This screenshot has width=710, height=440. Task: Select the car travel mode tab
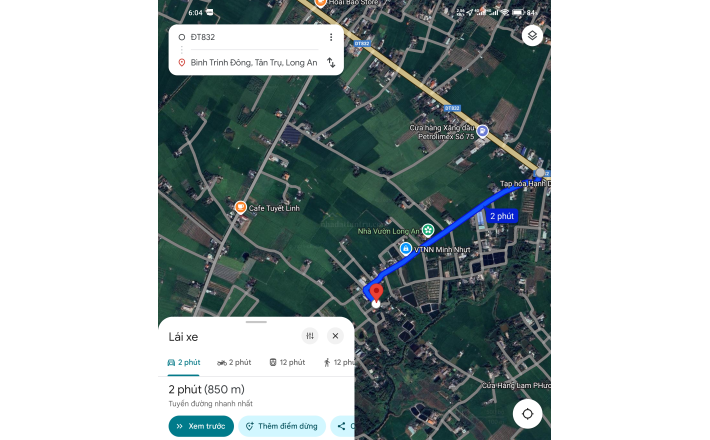(184, 362)
